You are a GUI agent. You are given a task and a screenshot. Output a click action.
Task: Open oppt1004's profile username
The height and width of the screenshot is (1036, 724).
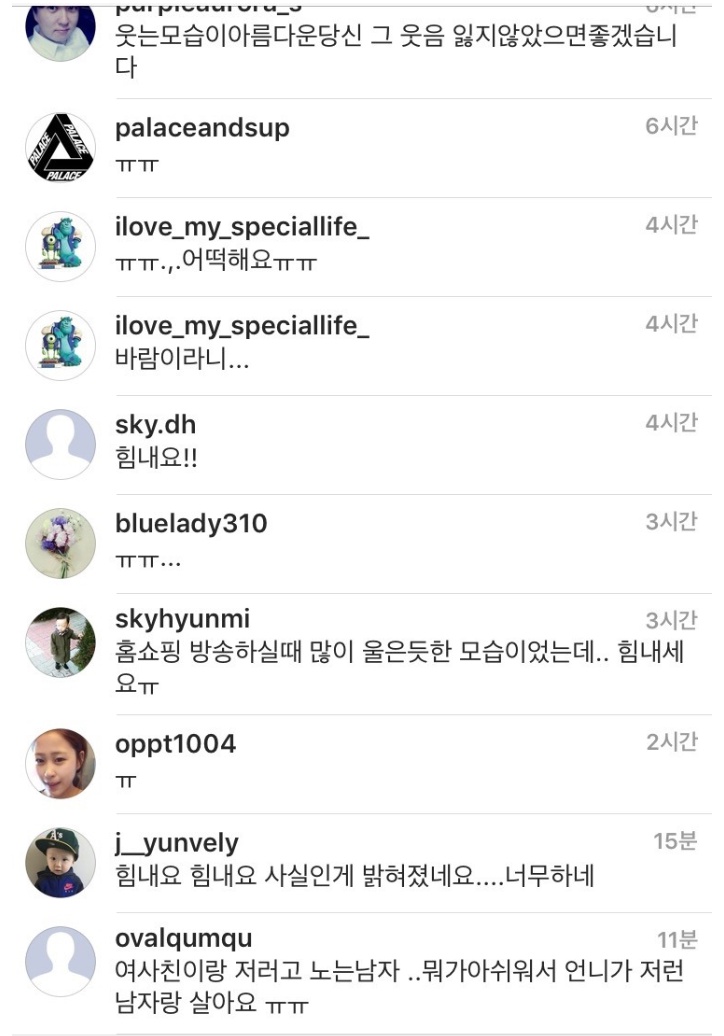[x=175, y=745]
